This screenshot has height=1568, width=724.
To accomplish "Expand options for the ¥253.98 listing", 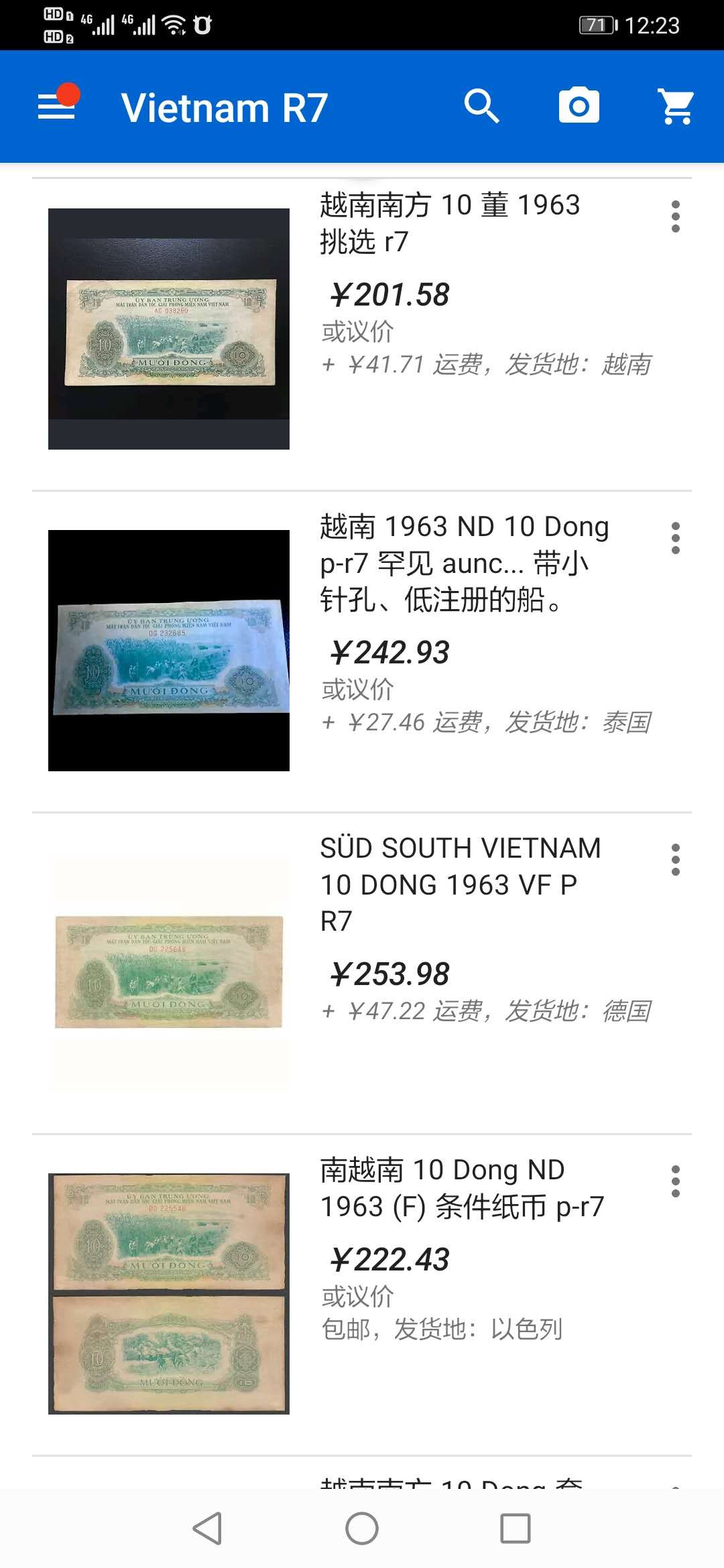I will click(x=676, y=860).
